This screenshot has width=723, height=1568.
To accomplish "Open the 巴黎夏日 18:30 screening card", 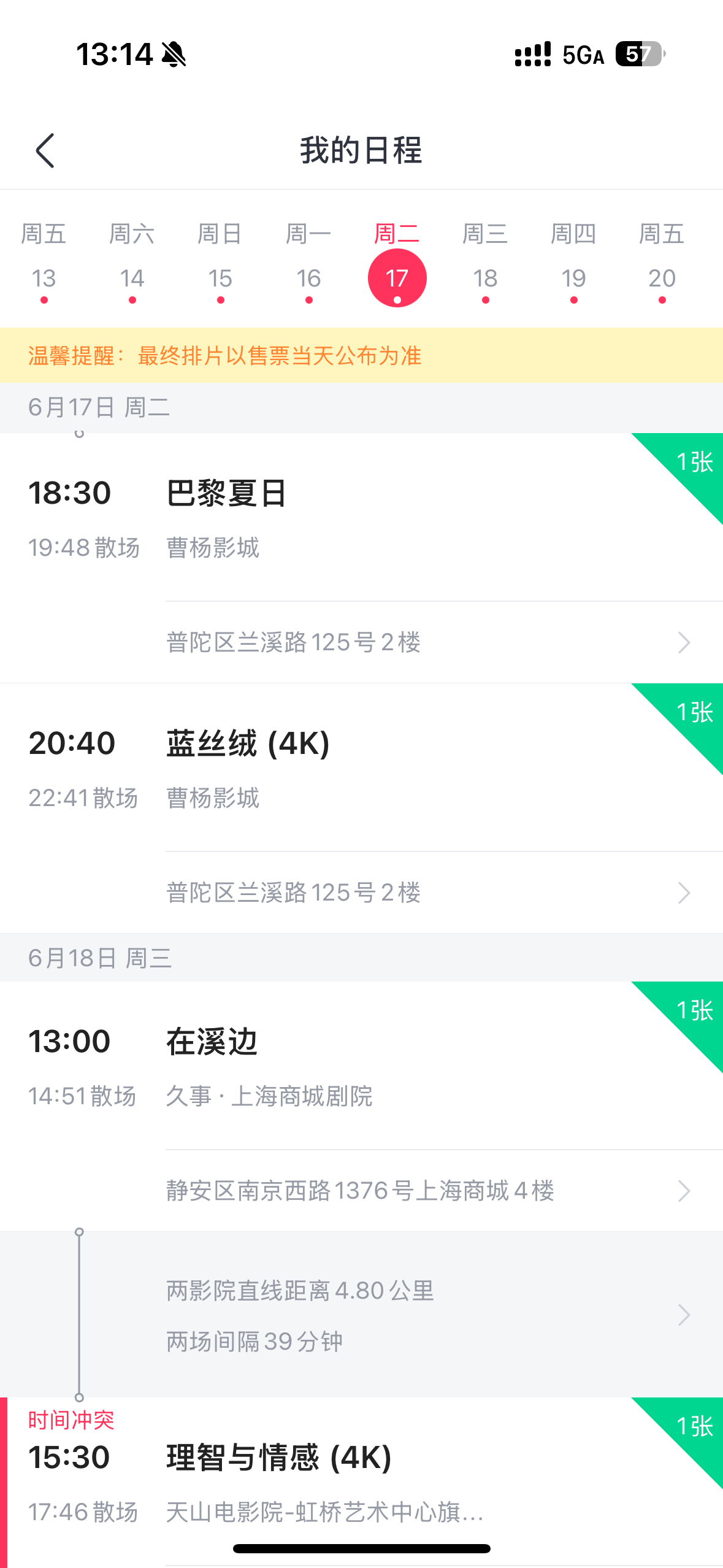I will pyautogui.click(x=361, y=517).
